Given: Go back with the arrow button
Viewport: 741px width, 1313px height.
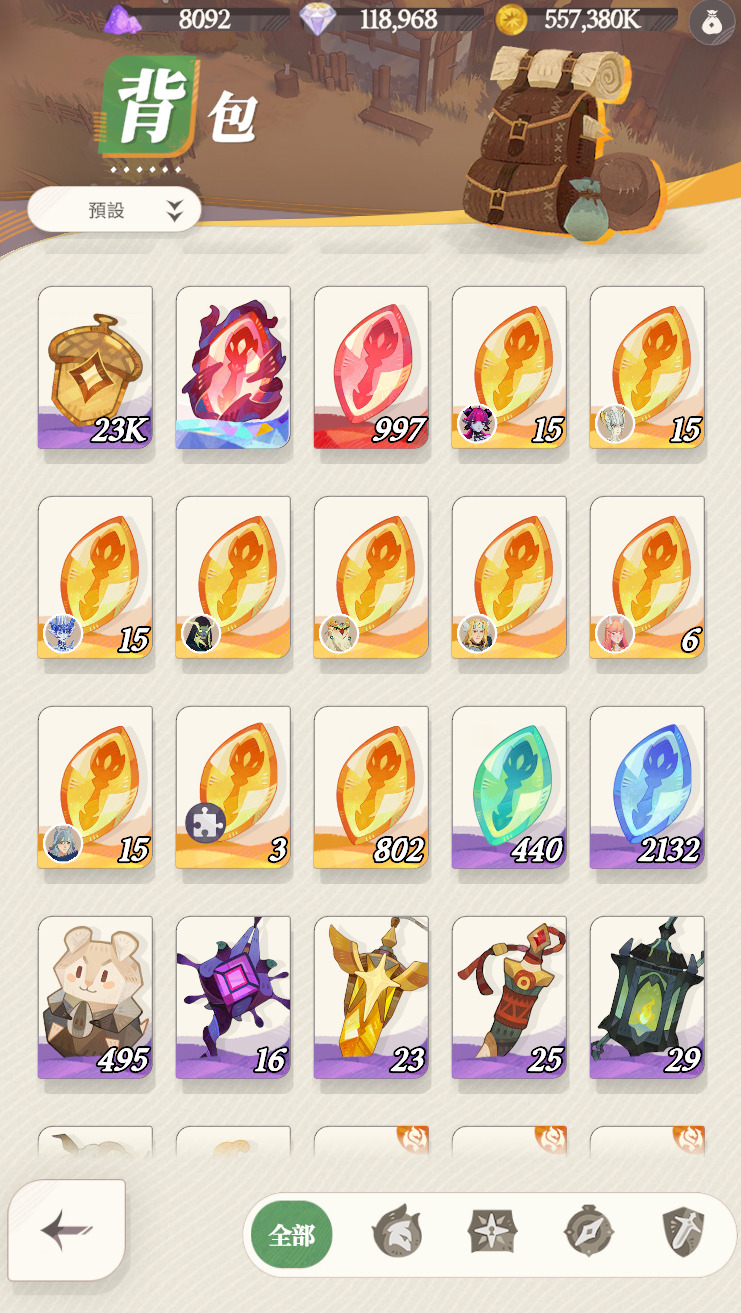Looking at the screenshot, I should [x=67, y=1230].
